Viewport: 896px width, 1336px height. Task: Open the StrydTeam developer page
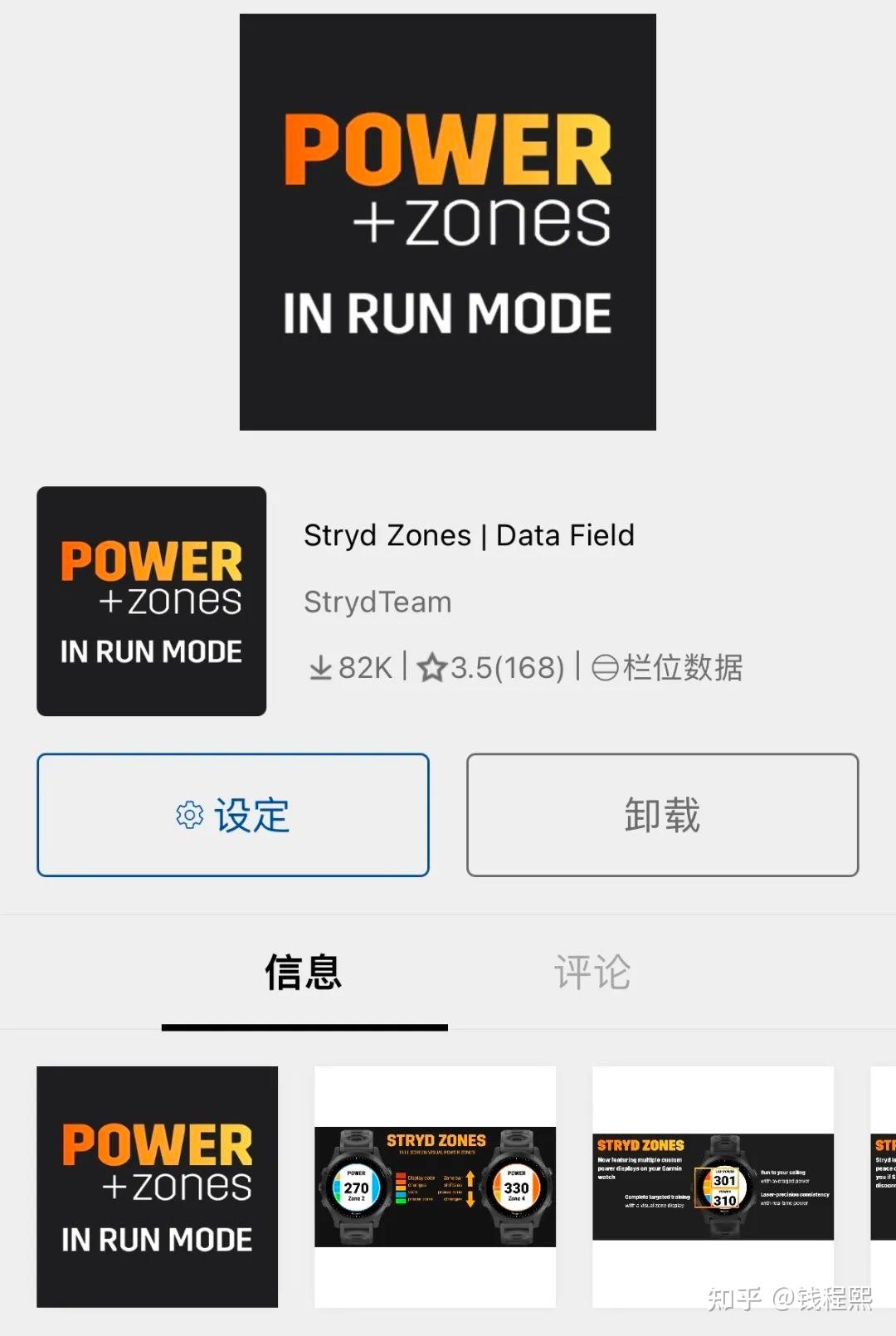pos(377,602)
